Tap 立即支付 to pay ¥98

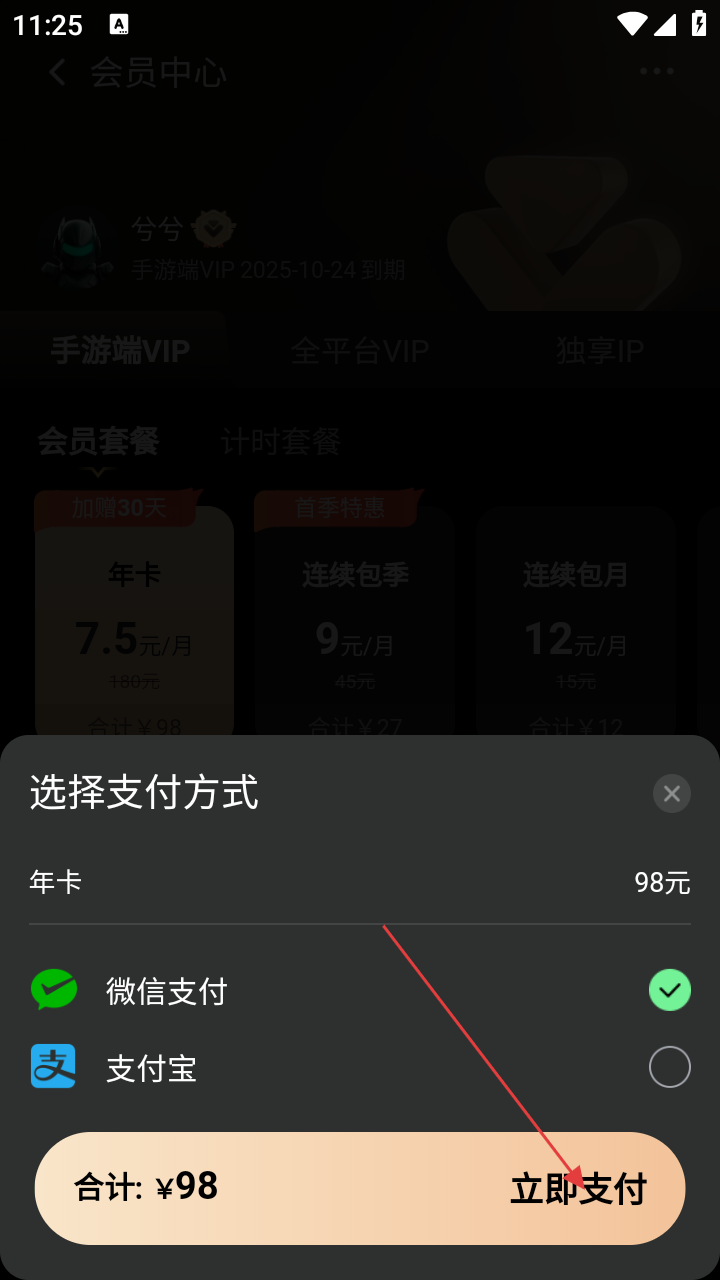pyautogui.click(x=578, y=1189)
